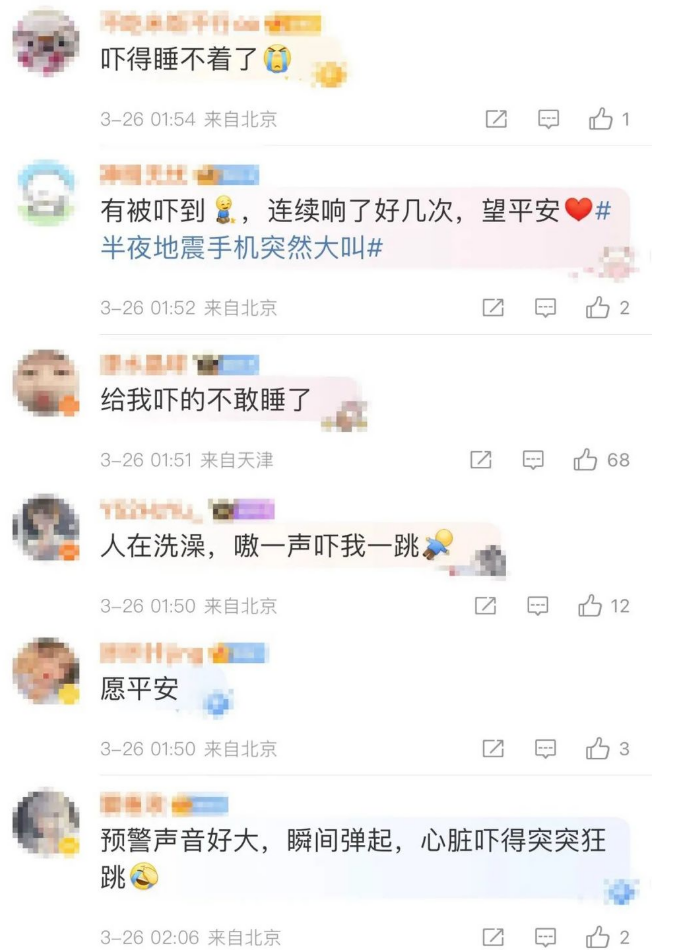673x950 pixels.
Task: Like the comment 给我吓的不敢睡了
Action: pyautogui.click(x=586, y=460)
